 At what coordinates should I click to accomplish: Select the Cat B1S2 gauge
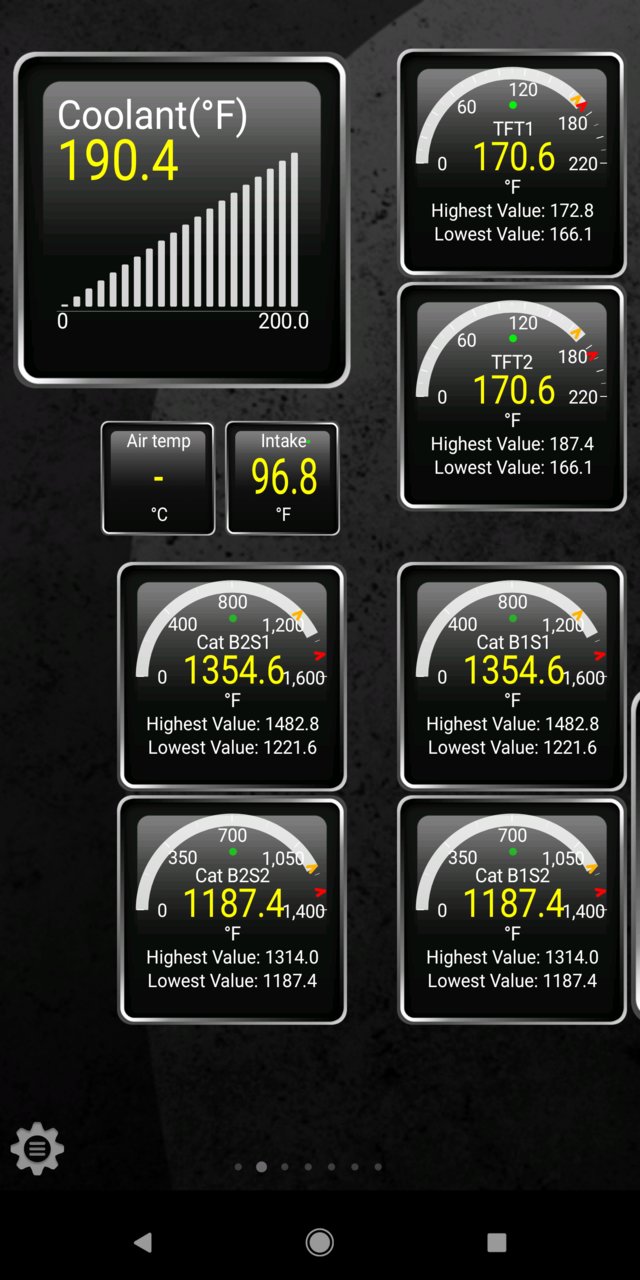click(x=512, y=910)
